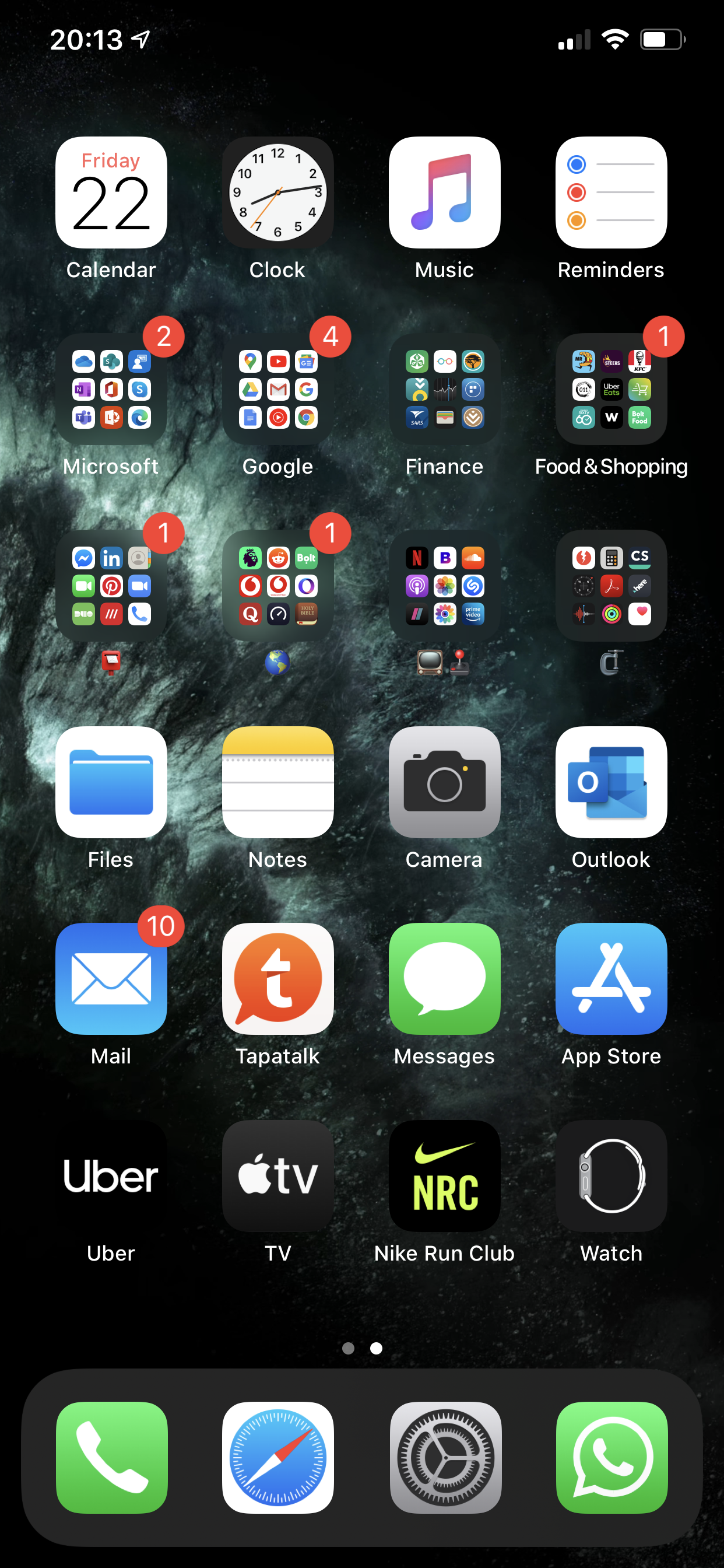This screenshot has height=1568, width=724.
Task: Open the Camera
Action: click(x=444, y=782)
